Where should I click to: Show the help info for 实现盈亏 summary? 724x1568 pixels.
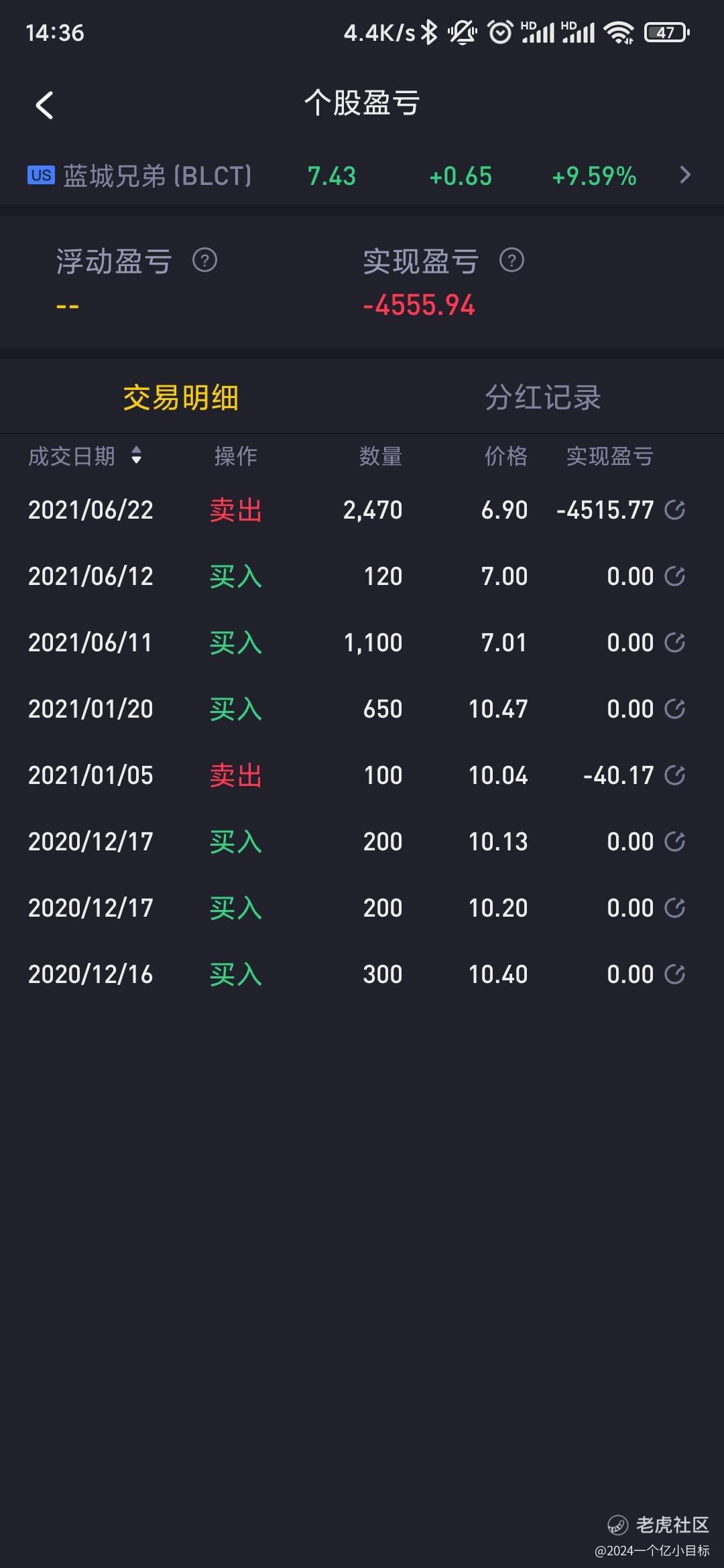pos(511,260)
